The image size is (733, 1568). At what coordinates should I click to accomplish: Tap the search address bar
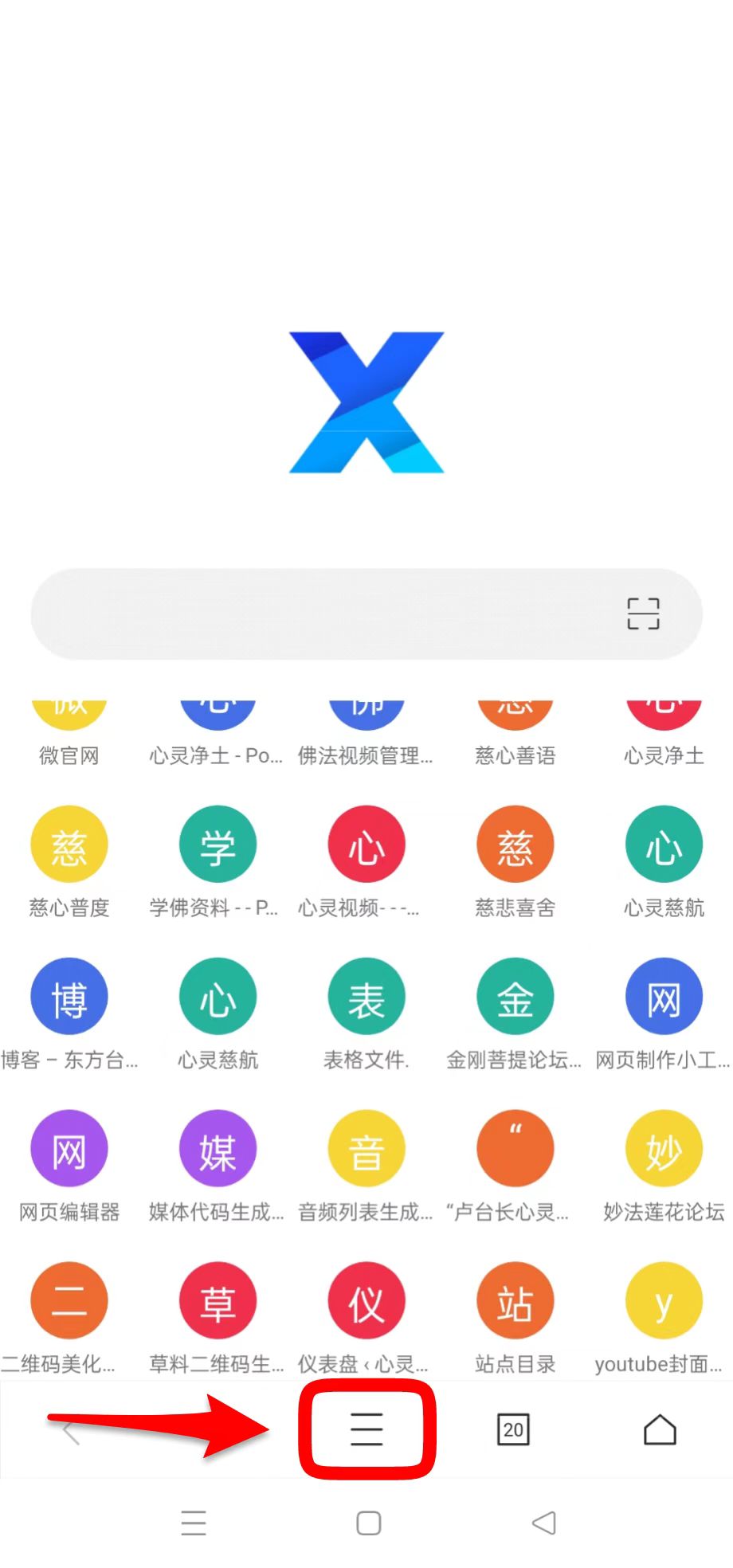[x=319, y=613]
